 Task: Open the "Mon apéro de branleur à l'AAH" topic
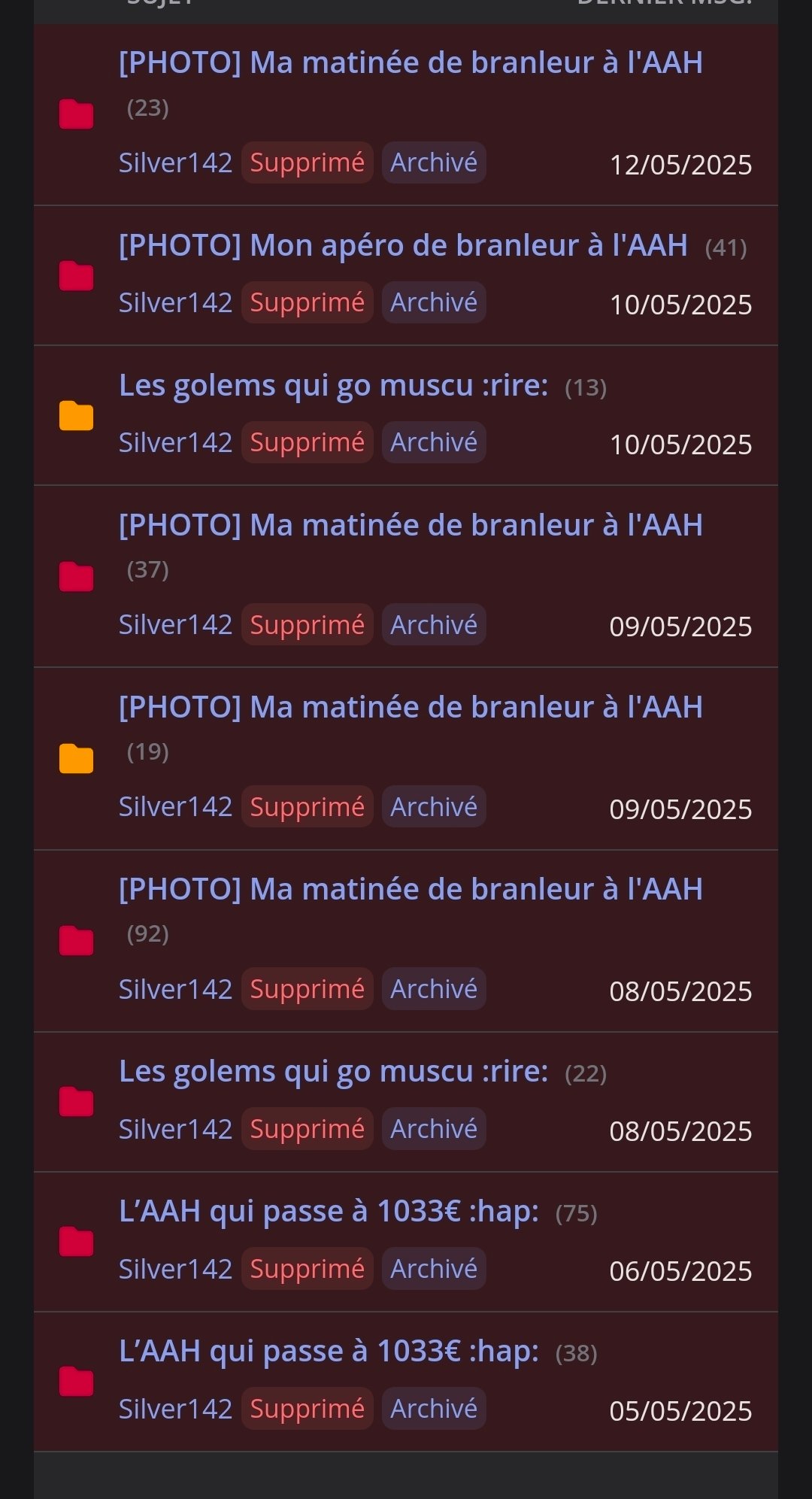click(403, 246)
